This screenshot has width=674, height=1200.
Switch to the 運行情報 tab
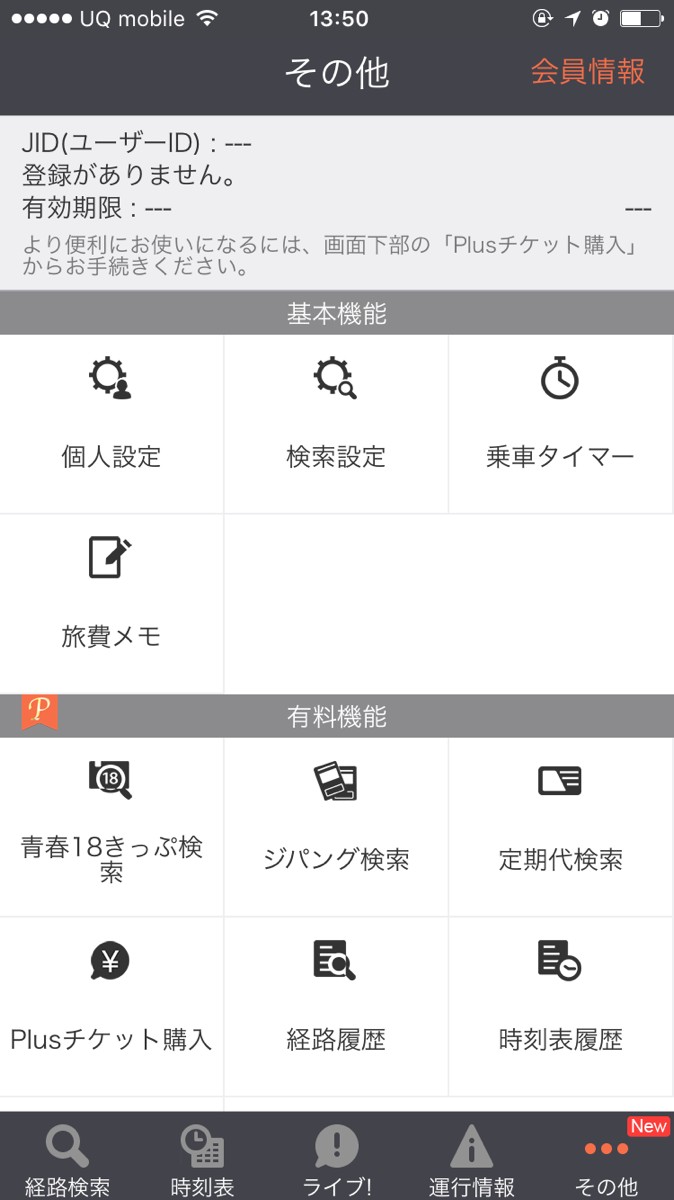coord(472,1159)
